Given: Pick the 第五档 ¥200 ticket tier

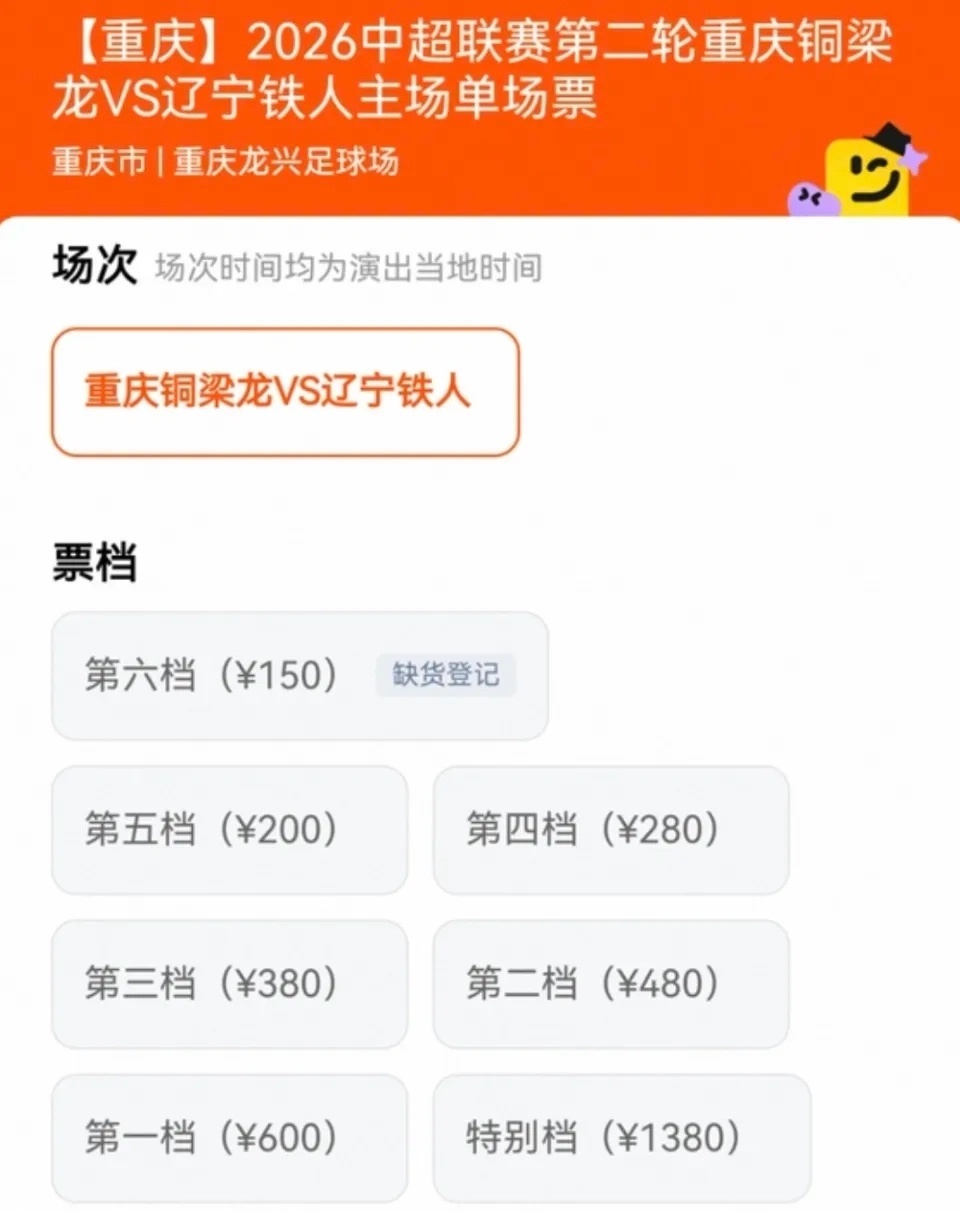Looking at the screenshot, I should [x=229, y=830].
